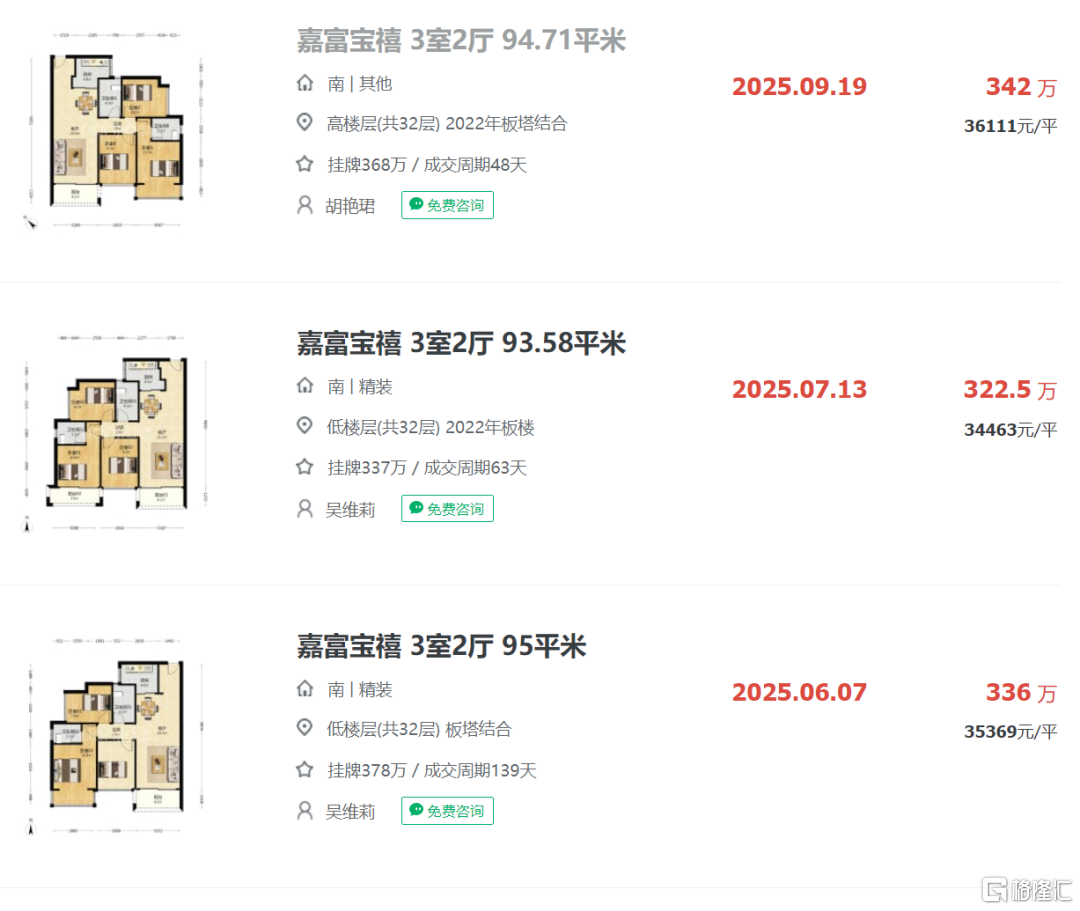The image size is (1080, 911).
Task: Tap 免费咨询 for the 2025.07.13 sale
Action: pos(447,508)
